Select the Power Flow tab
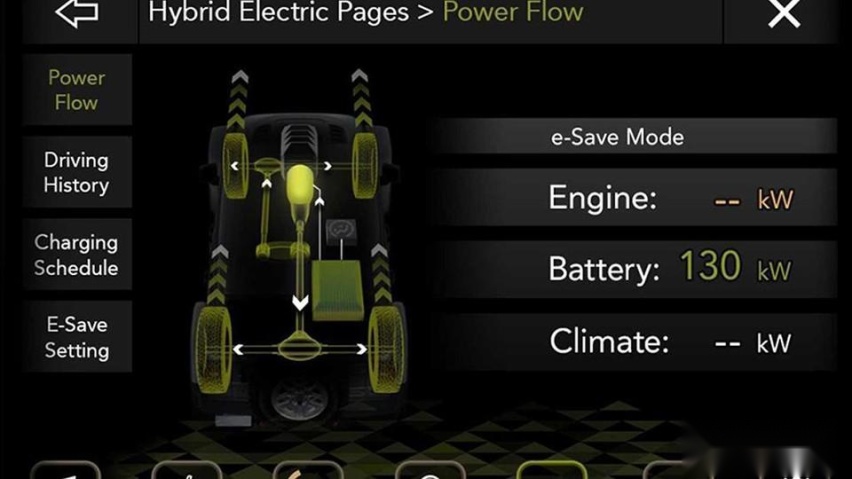 pyautogui.click(x=77, y=90)
